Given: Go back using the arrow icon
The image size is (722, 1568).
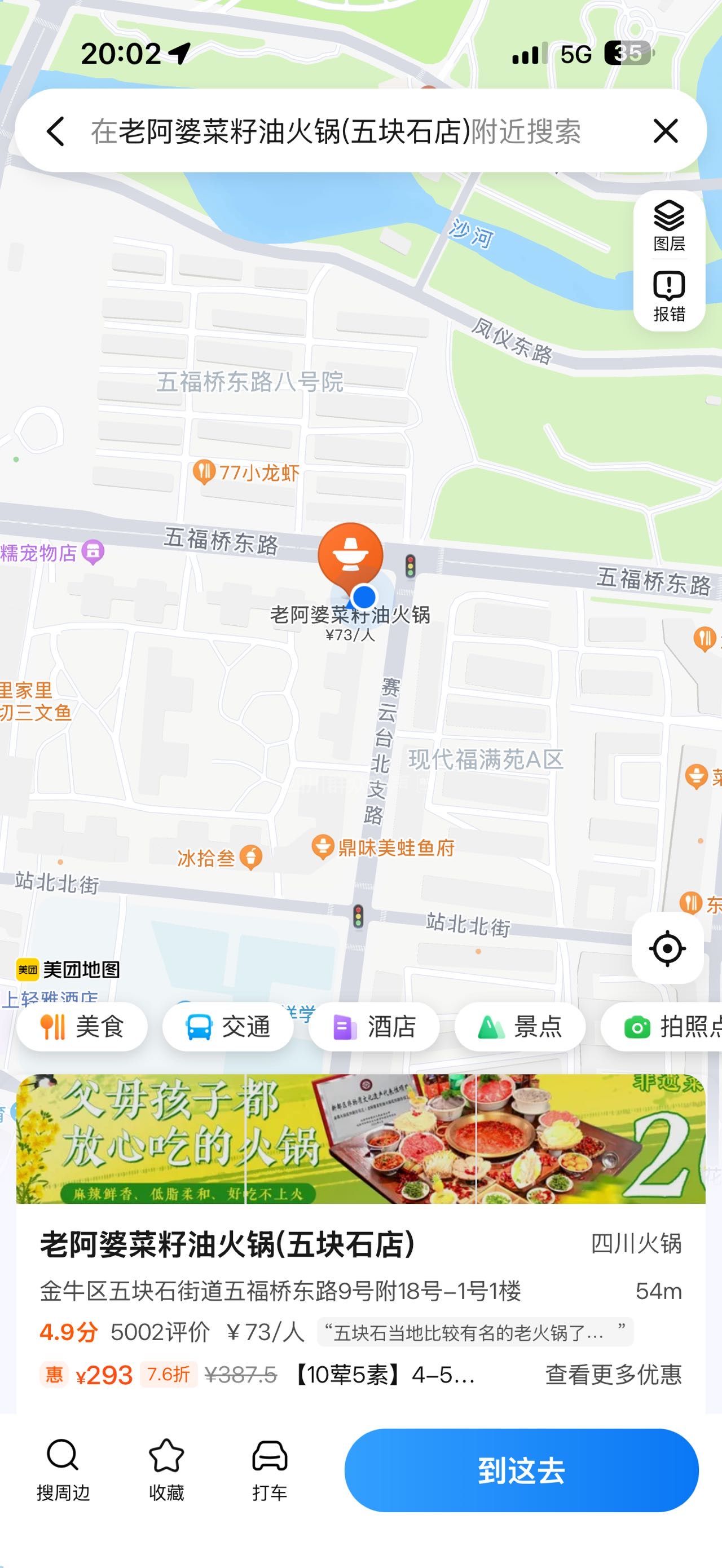Looking at the screenshot, I should 55,131.
